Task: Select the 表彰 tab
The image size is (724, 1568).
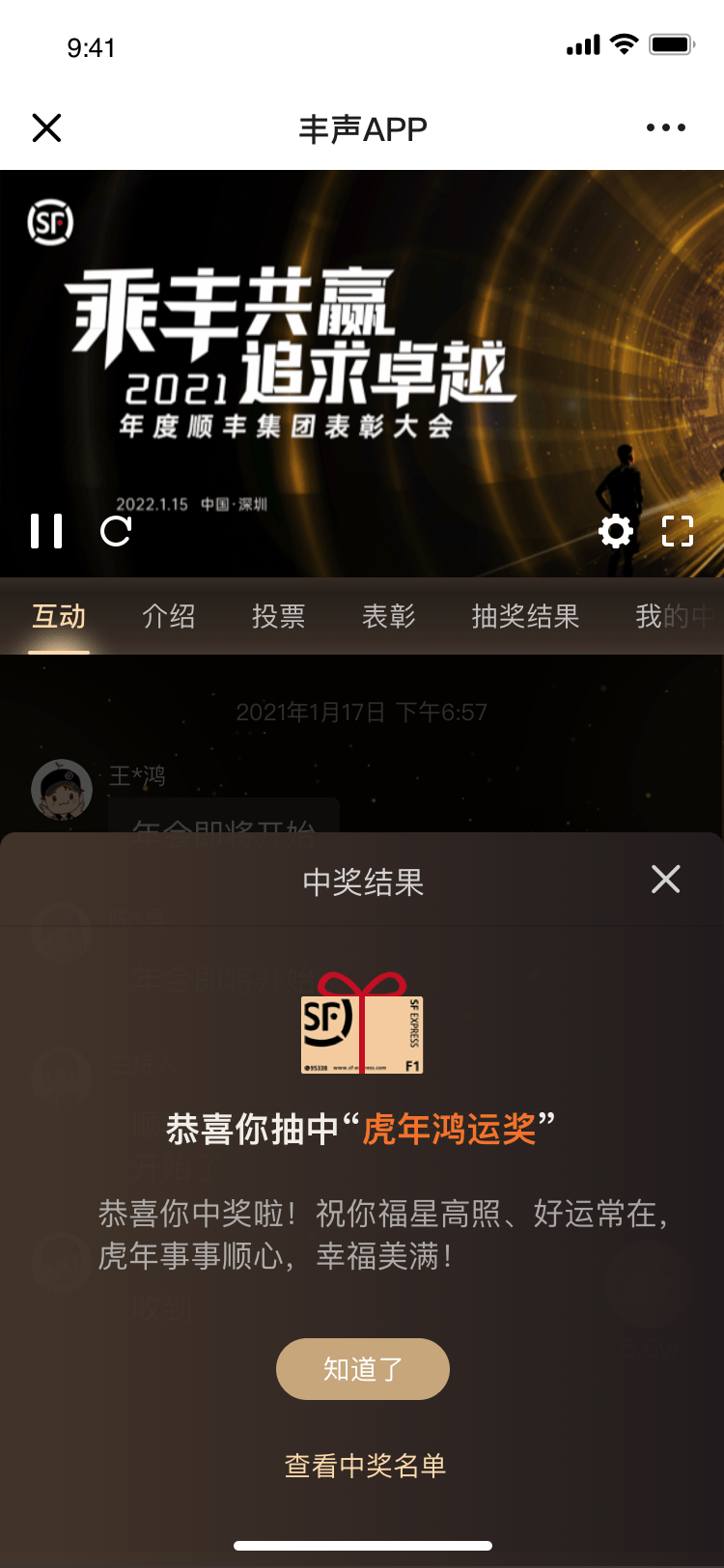Action: point(389,616)
